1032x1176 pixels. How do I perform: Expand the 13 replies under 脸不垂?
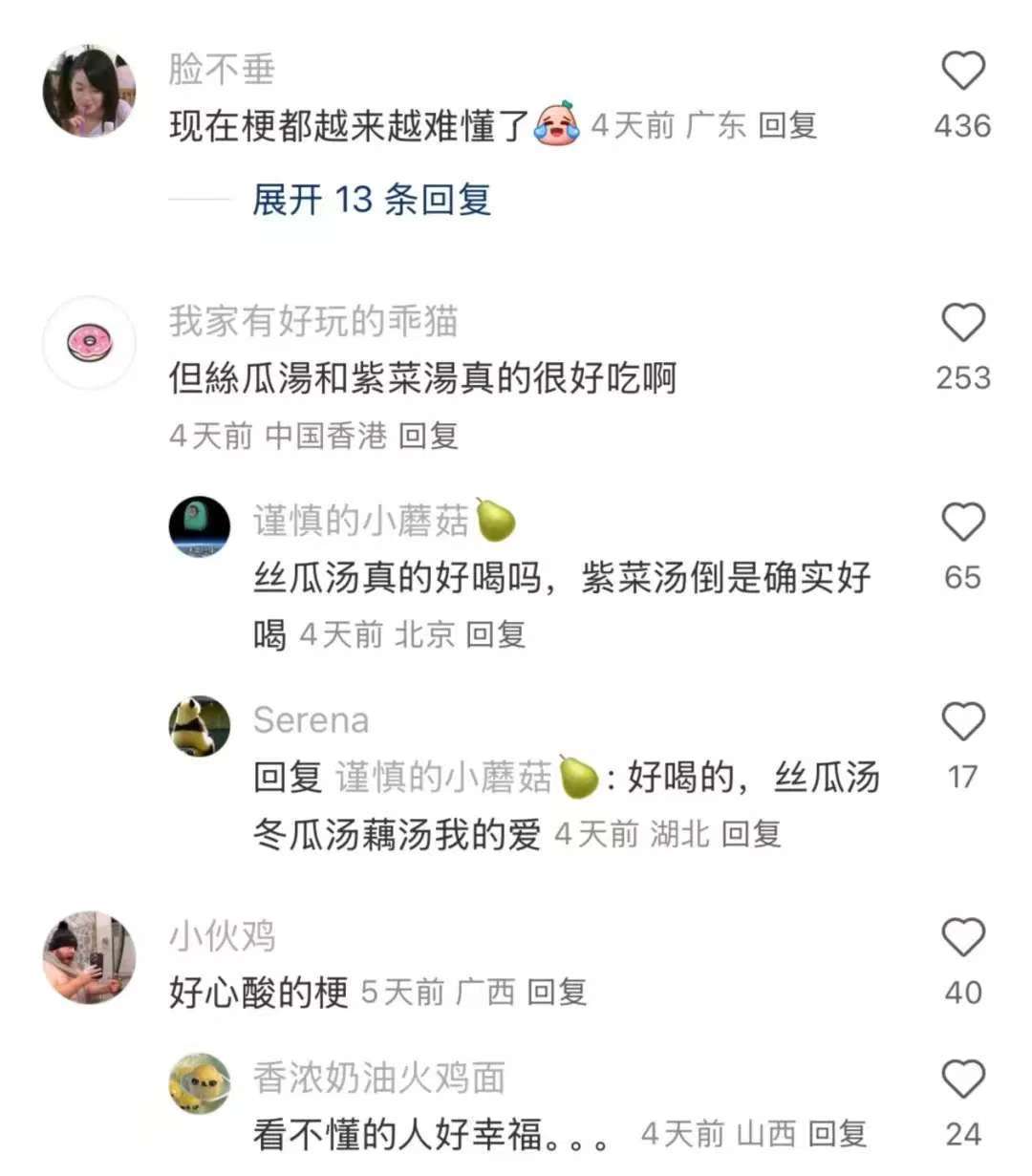(x=371, y=200)
